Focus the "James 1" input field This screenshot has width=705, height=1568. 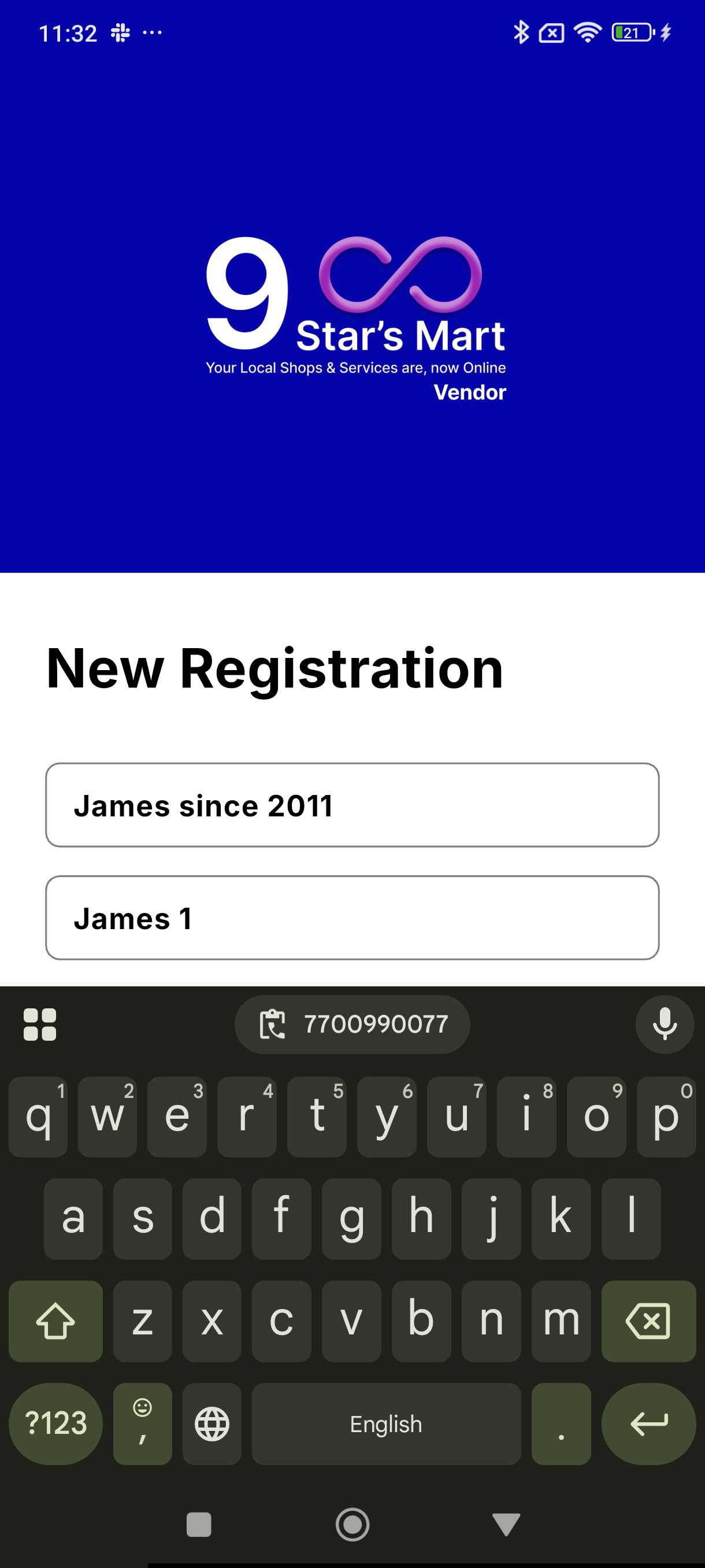[352, 918]
